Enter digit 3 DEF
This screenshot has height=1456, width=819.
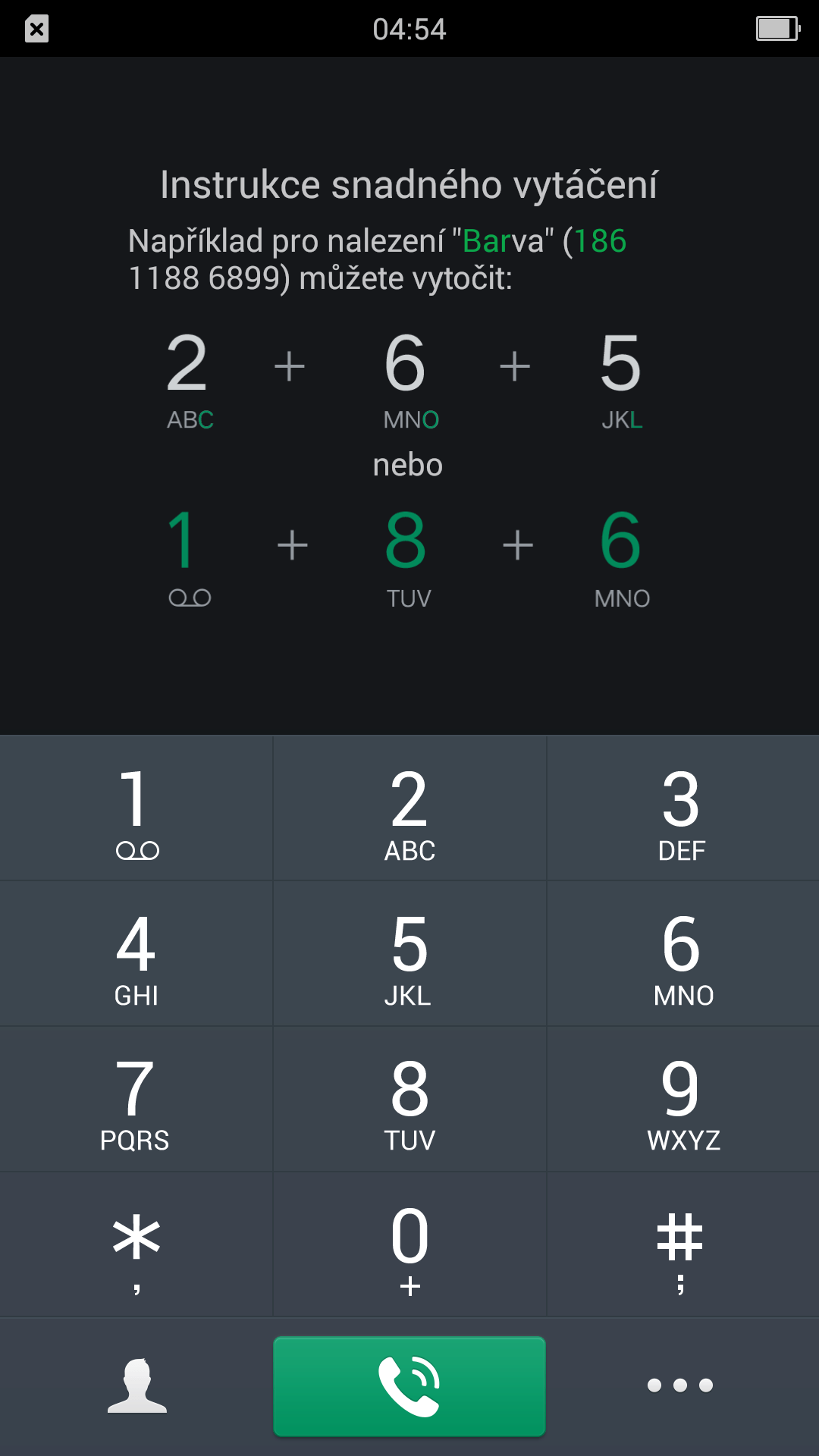(682, 808)
